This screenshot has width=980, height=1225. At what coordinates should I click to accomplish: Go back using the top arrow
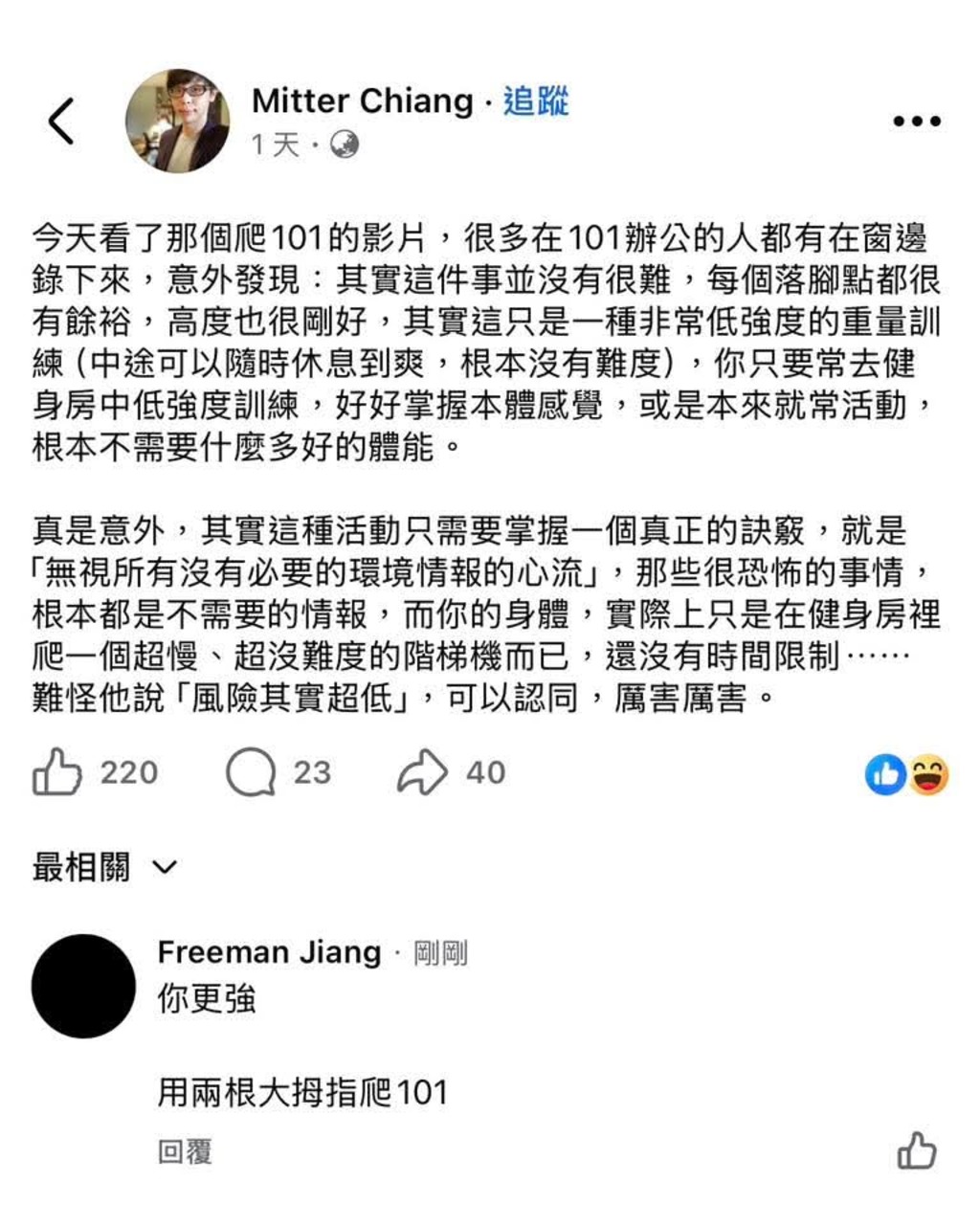tap(60, 122)
